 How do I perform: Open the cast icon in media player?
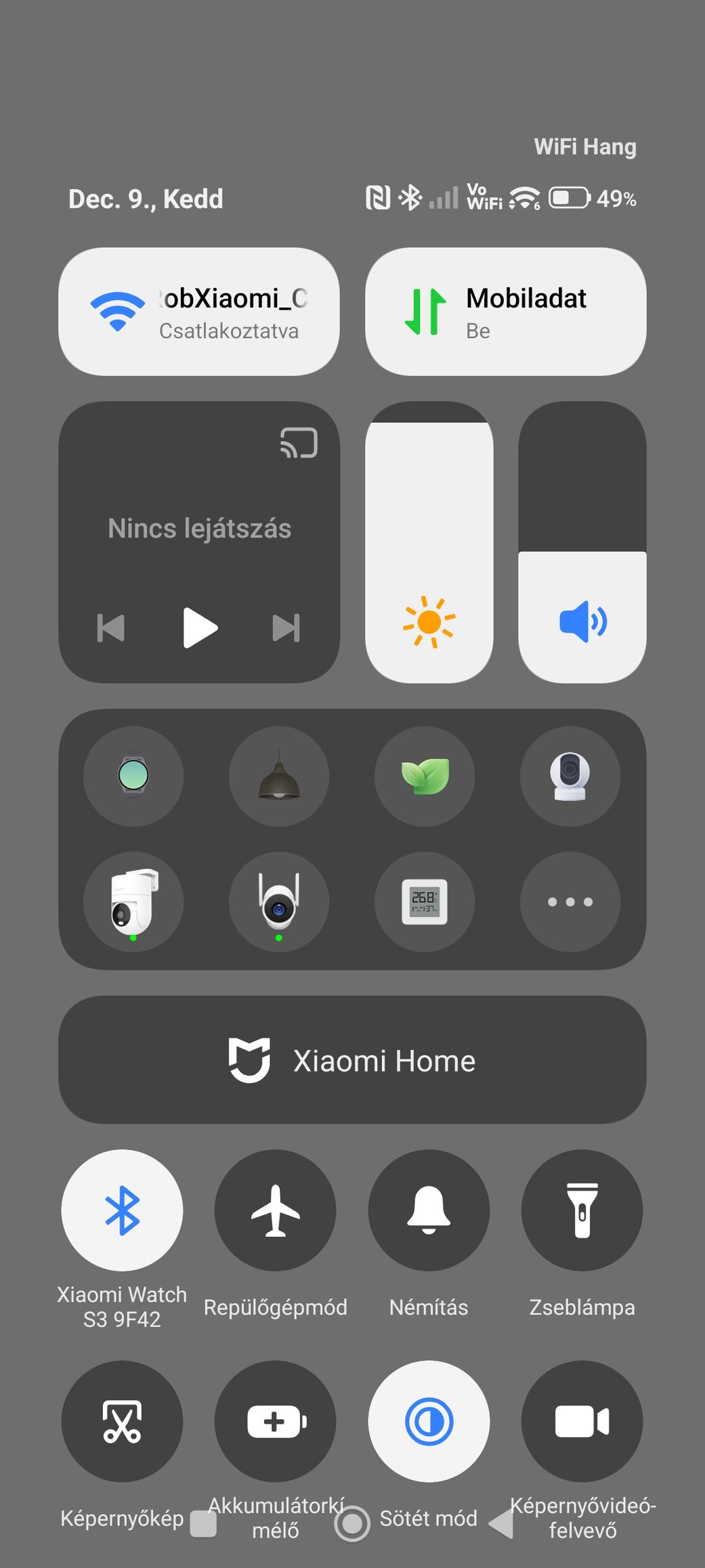click(x=299, y=443)
